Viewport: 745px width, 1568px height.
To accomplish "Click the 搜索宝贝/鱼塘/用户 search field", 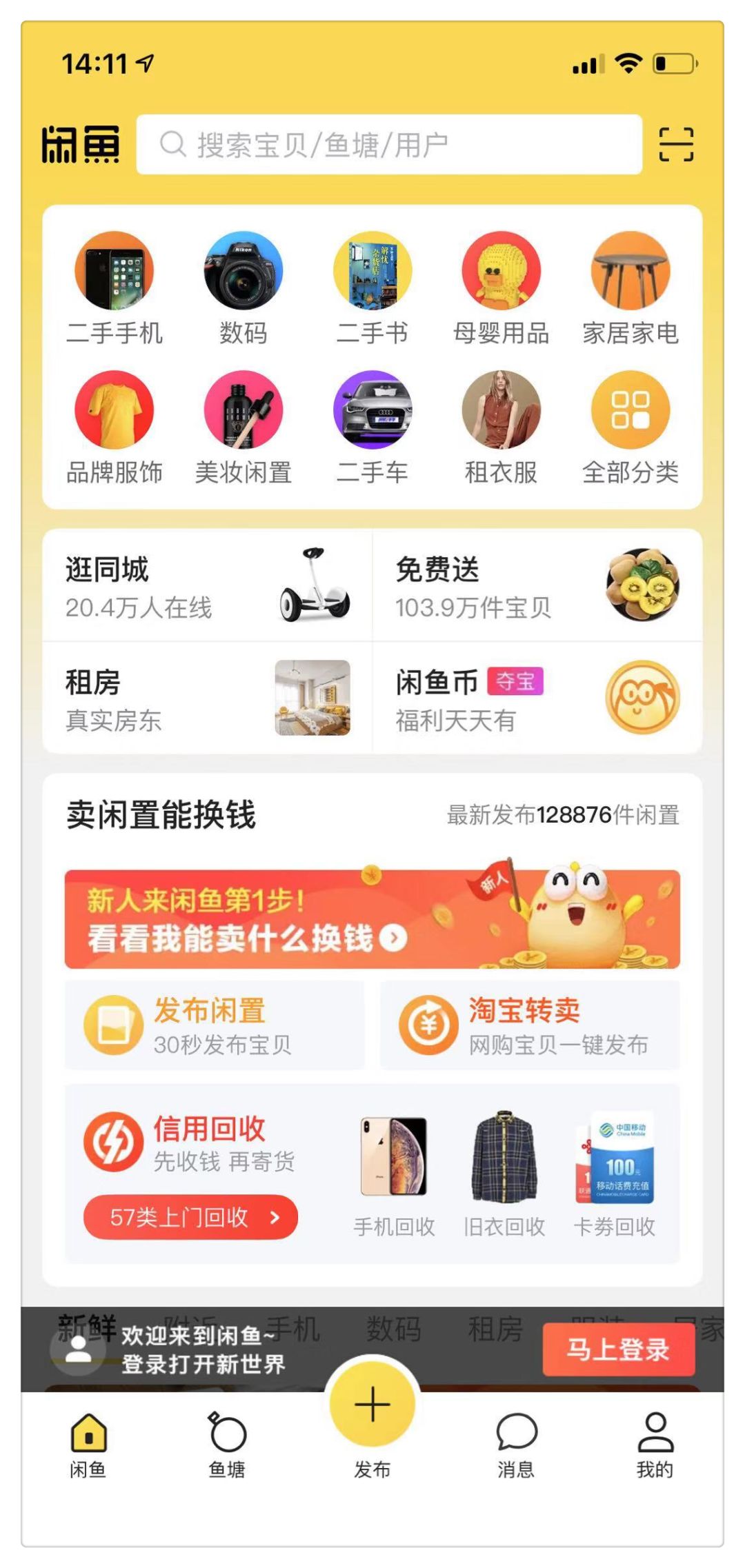I will pos(390,145).
